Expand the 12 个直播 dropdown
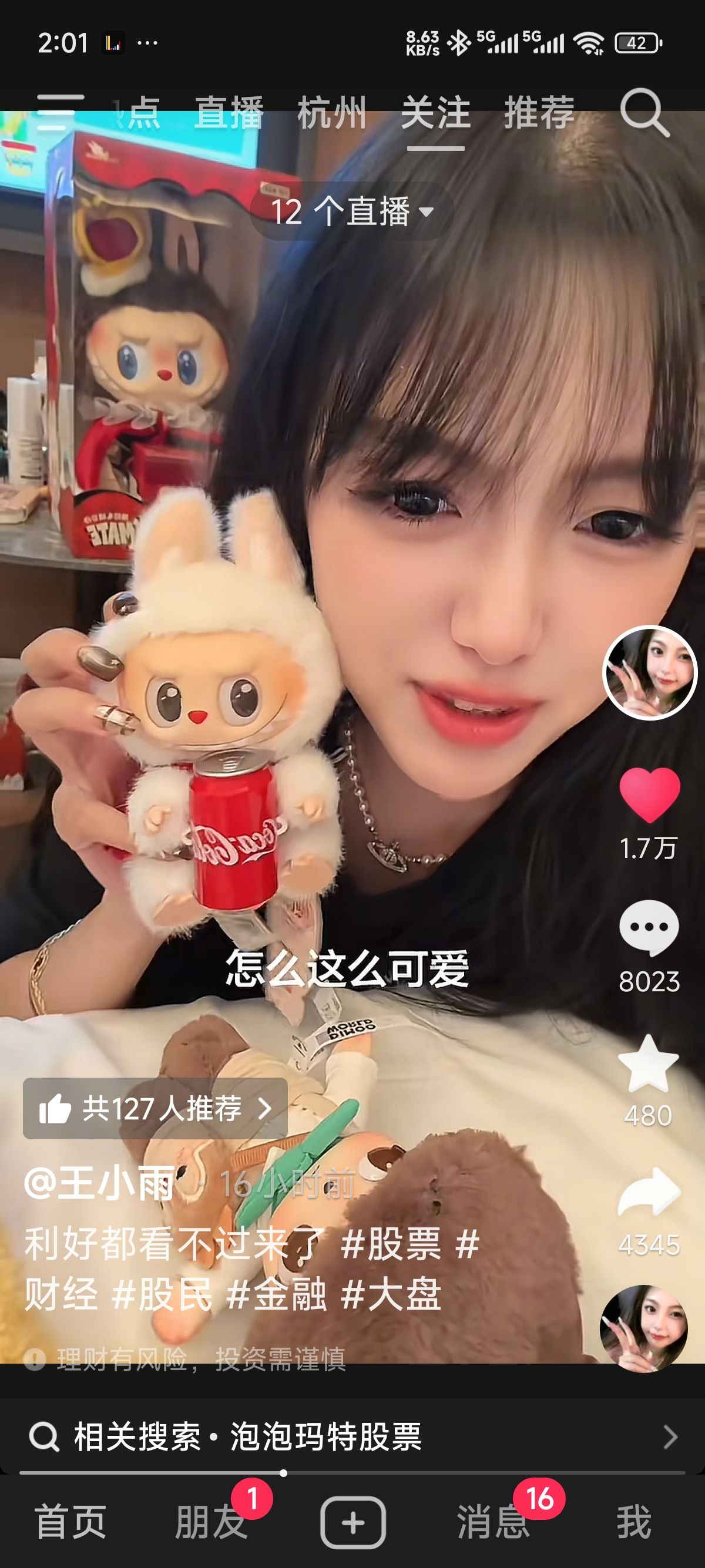The image size is (705, 1568). click(352, 212)
